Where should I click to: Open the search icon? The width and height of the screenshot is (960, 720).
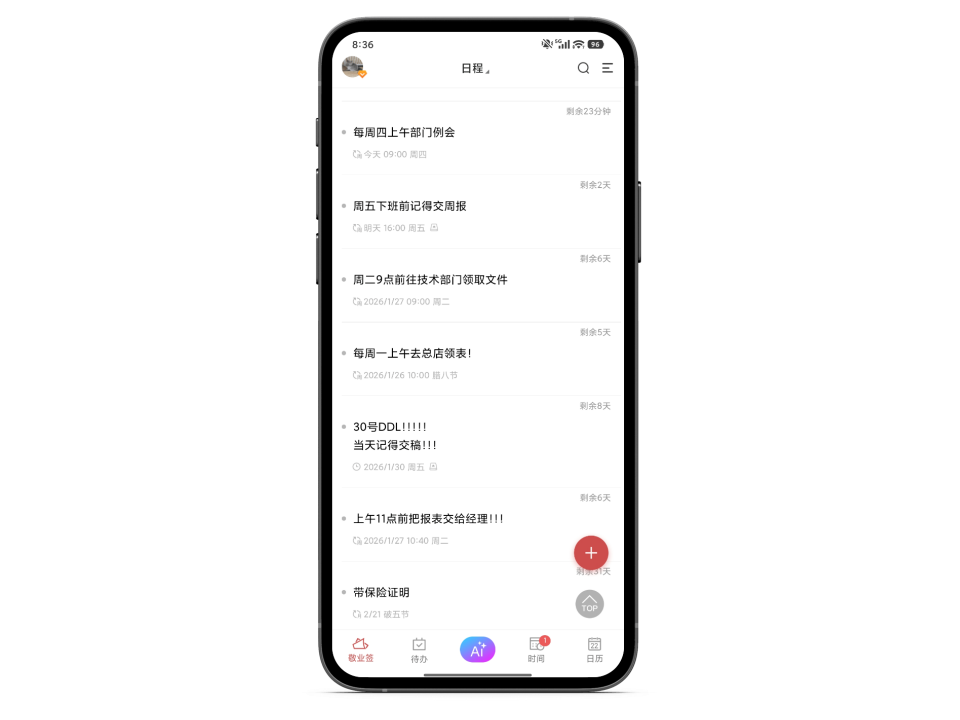pos(583,68)
